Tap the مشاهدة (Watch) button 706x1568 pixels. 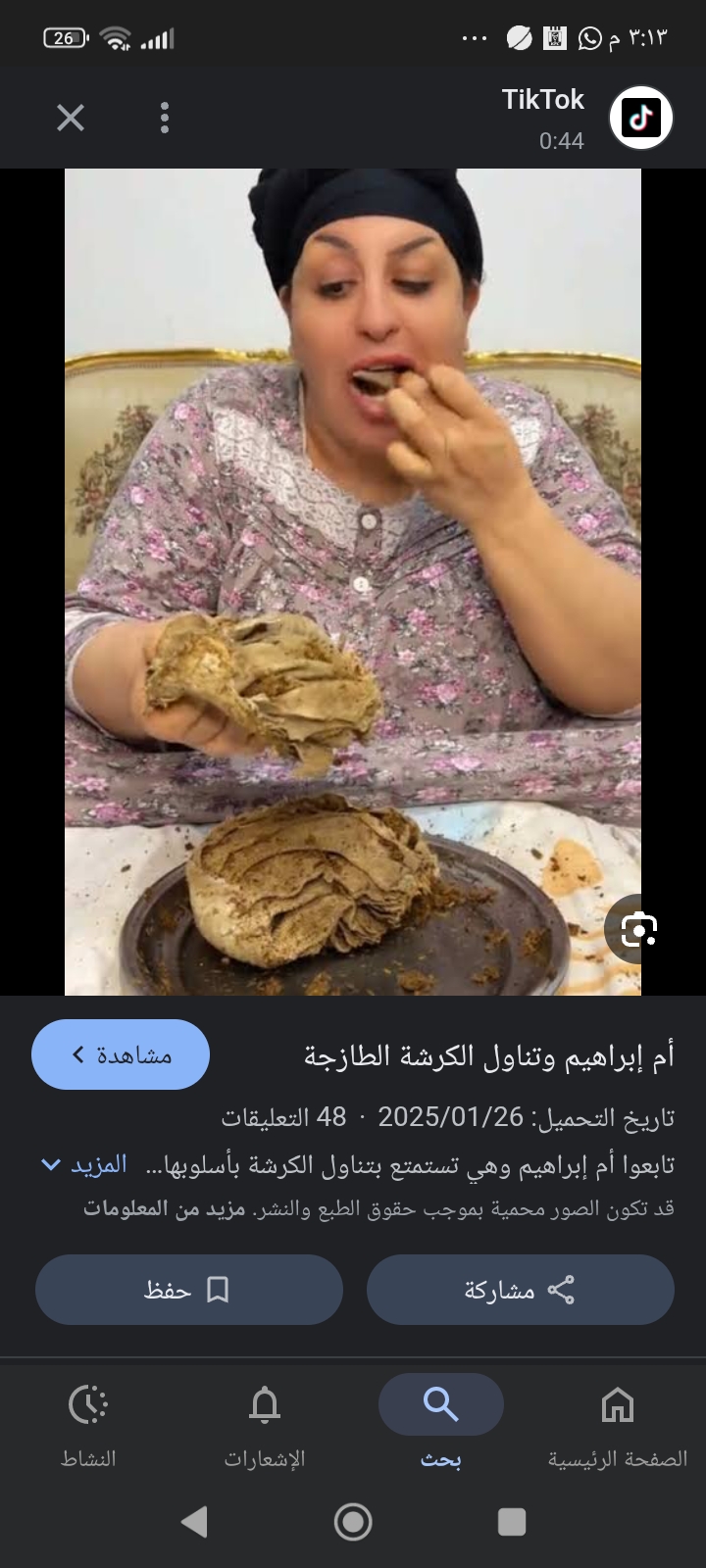120,1053
